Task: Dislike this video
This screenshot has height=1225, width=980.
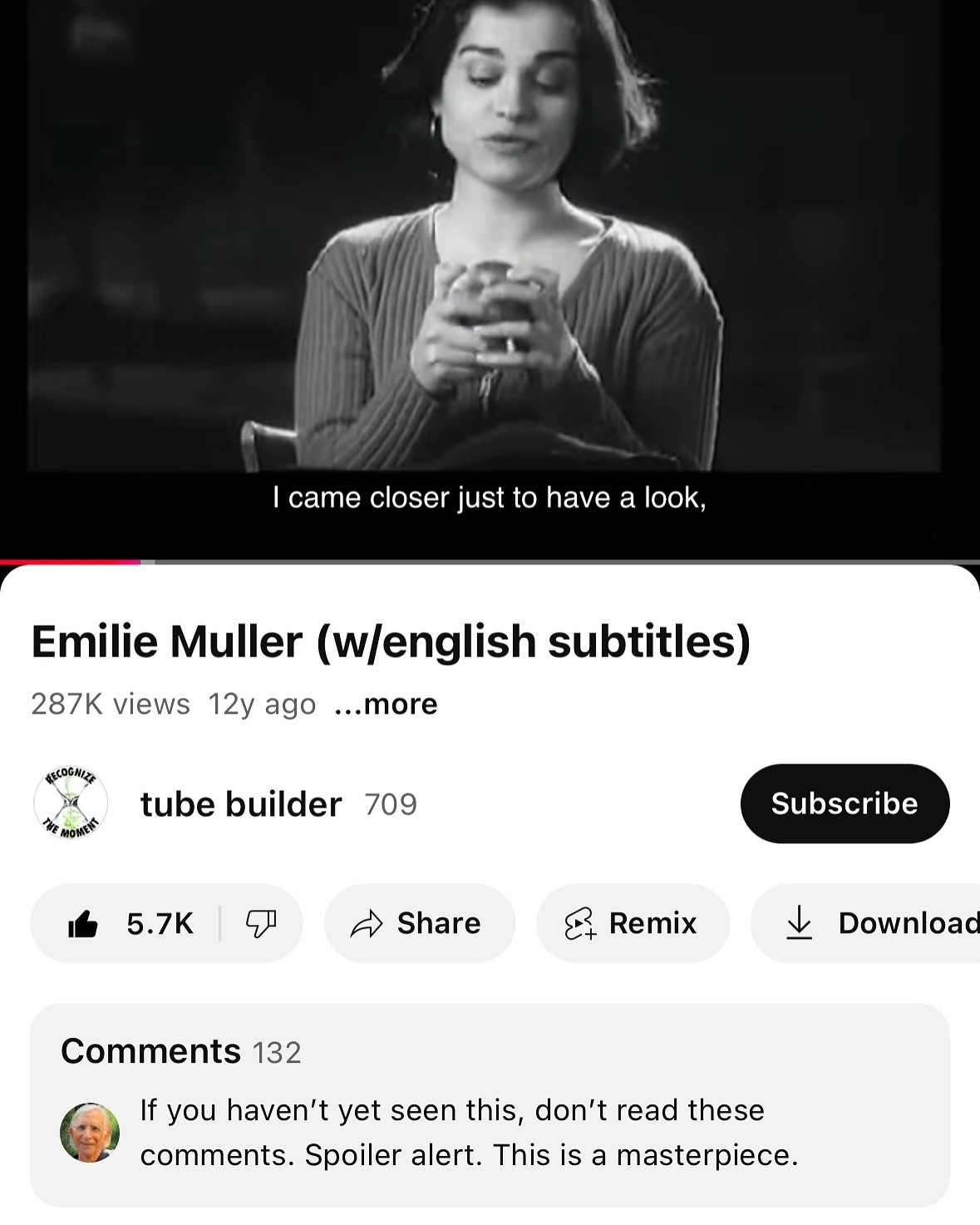Action: pyautogui.click(x=260, y=923)
